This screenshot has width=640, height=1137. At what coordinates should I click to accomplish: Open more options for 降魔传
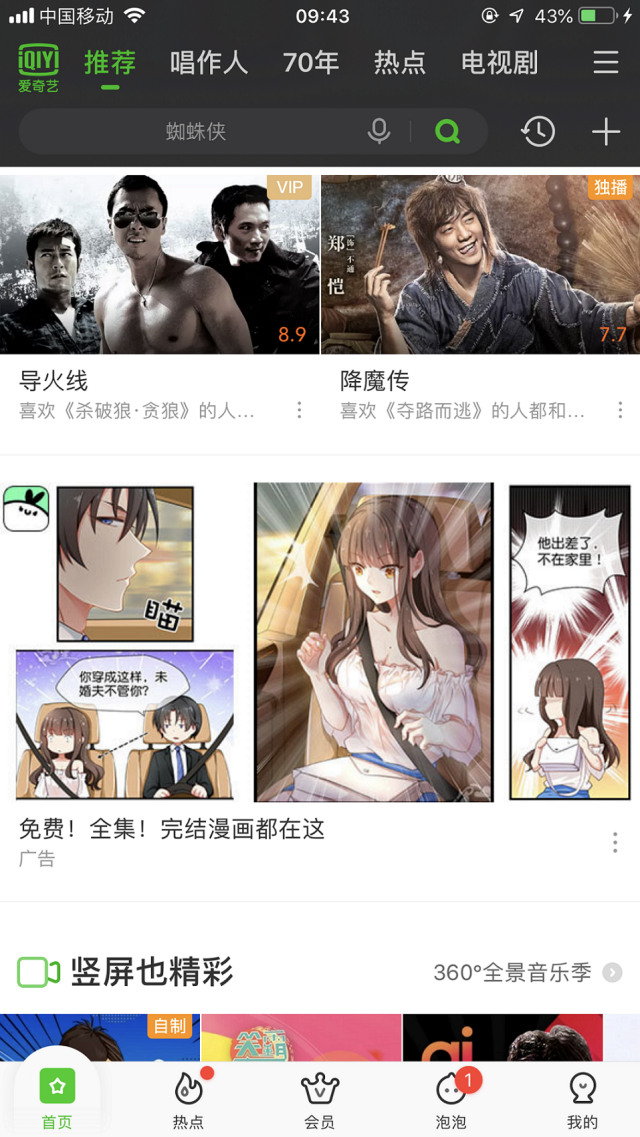[620, 410]
